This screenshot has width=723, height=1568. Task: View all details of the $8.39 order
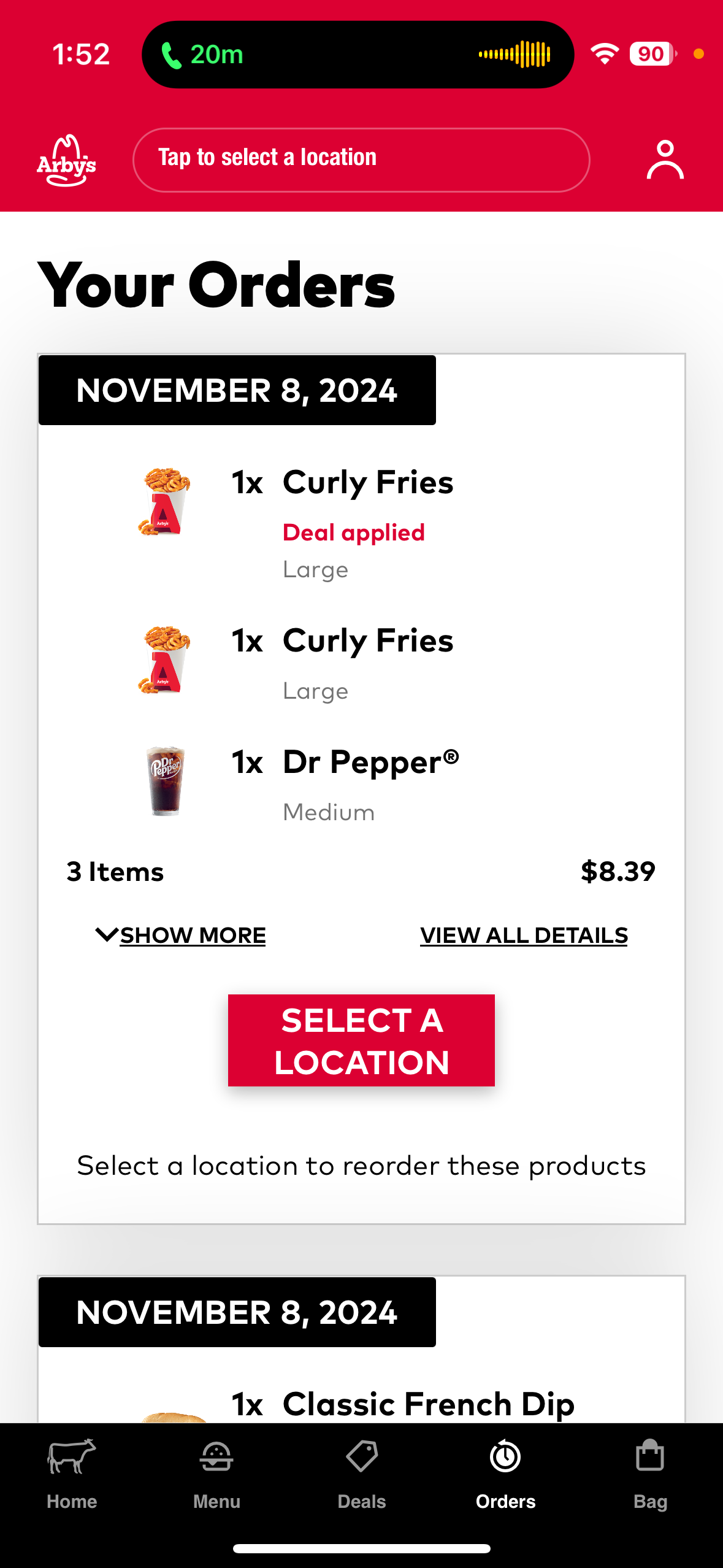pos(524,935)
